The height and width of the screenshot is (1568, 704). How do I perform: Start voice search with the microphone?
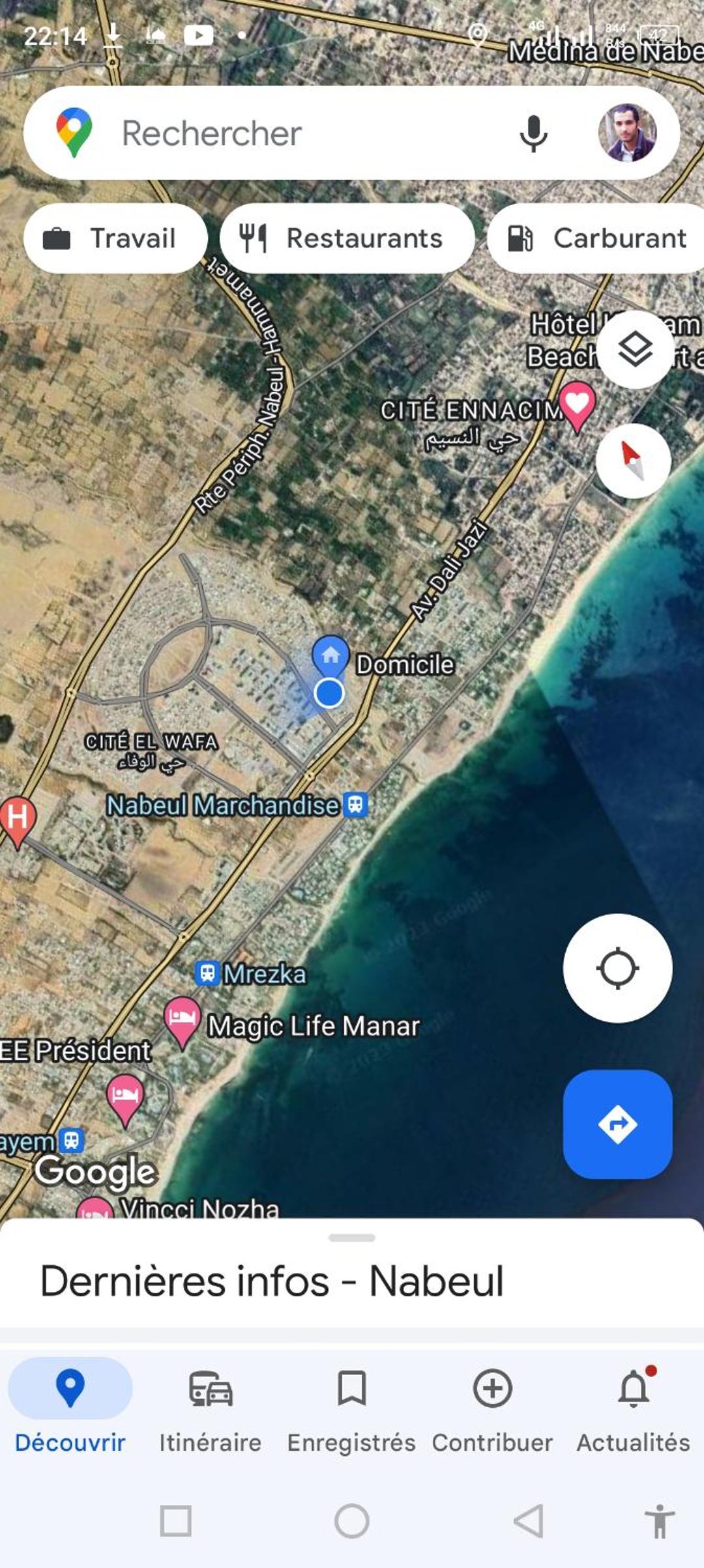533,134
